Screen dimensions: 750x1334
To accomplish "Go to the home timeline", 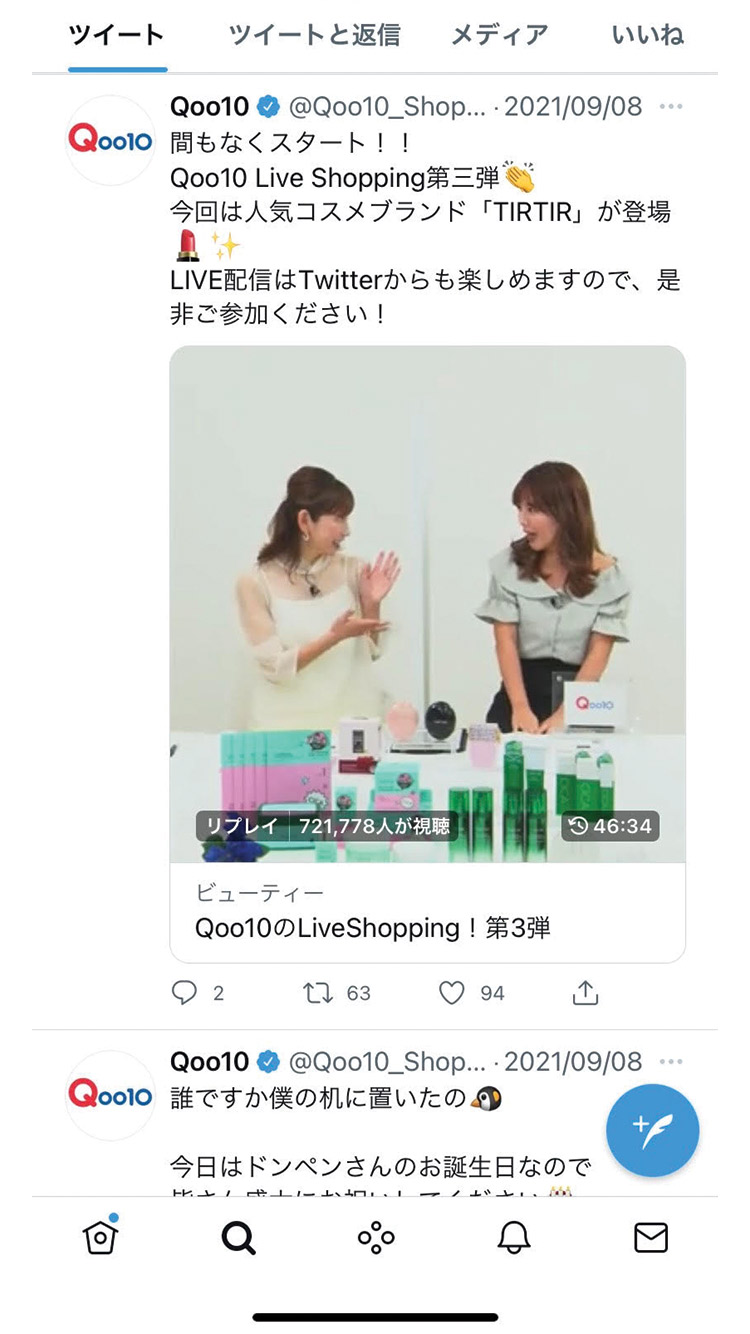I will tap(101, 1238).
